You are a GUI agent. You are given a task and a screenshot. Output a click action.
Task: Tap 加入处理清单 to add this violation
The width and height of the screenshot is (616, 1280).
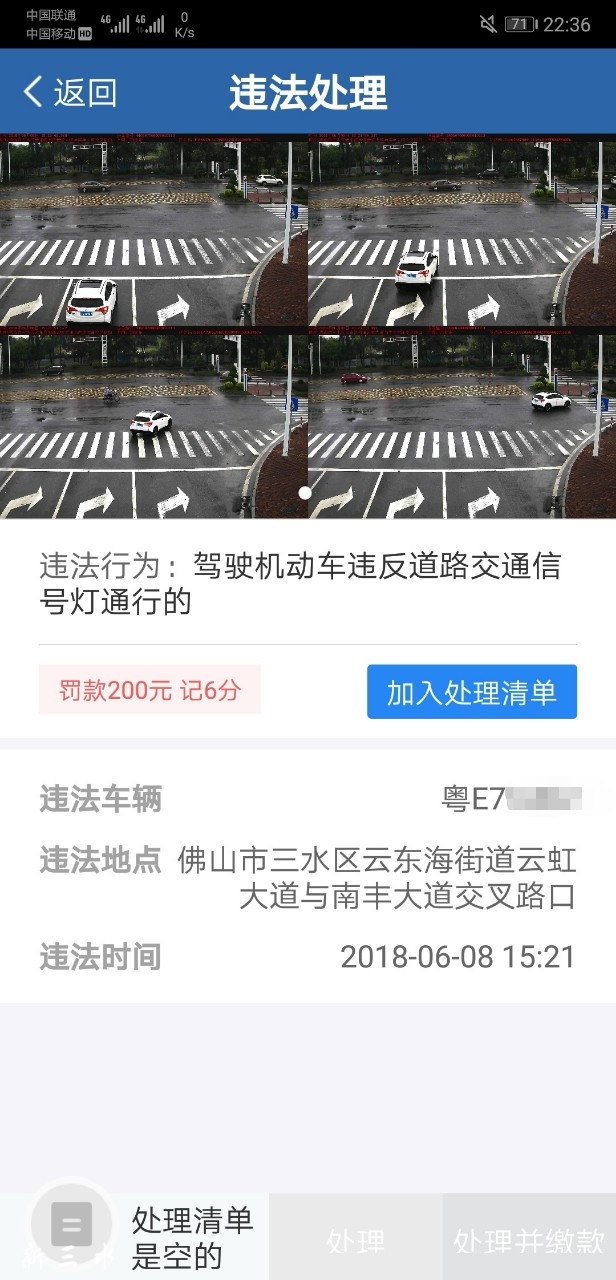click(471, 692)
